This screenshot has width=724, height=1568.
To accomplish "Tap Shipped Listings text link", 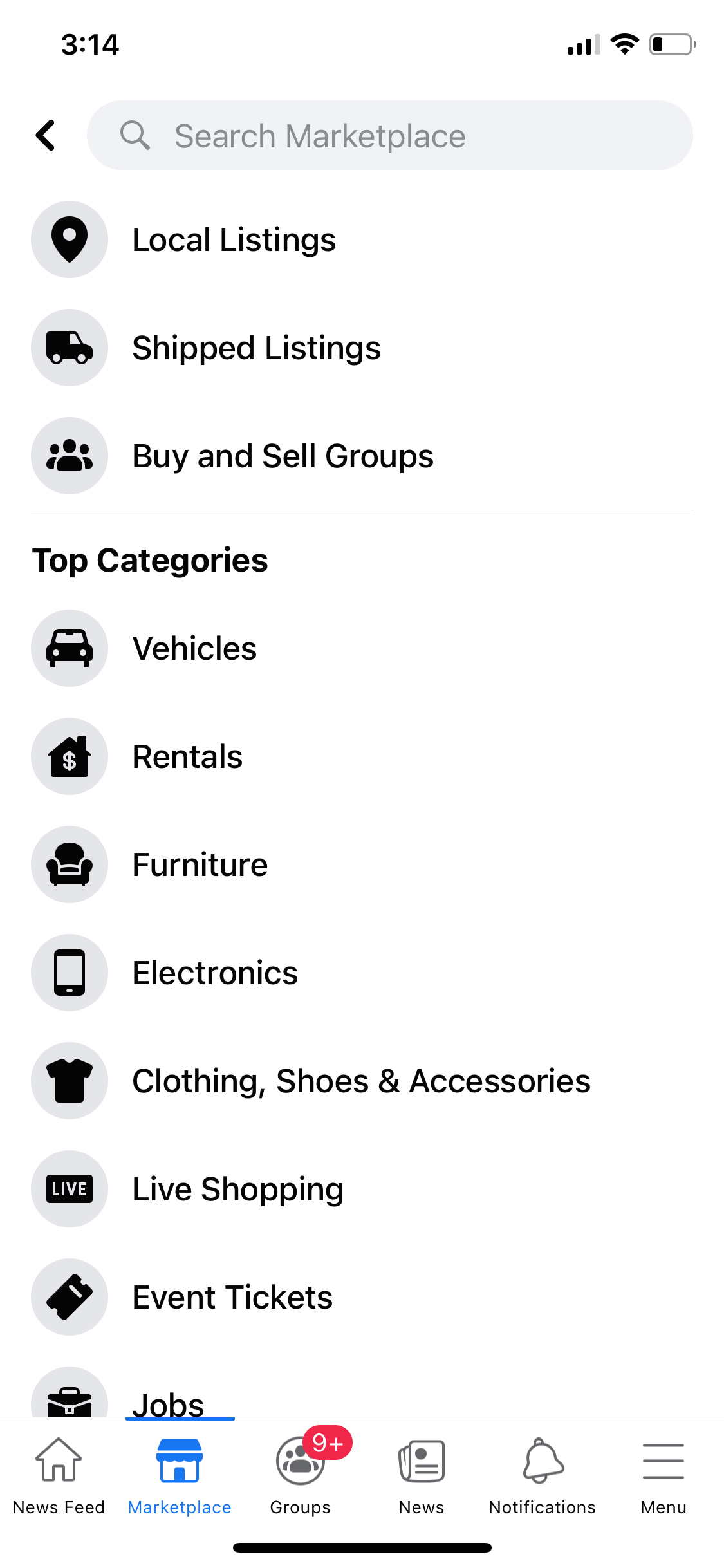I will [255, 347].
